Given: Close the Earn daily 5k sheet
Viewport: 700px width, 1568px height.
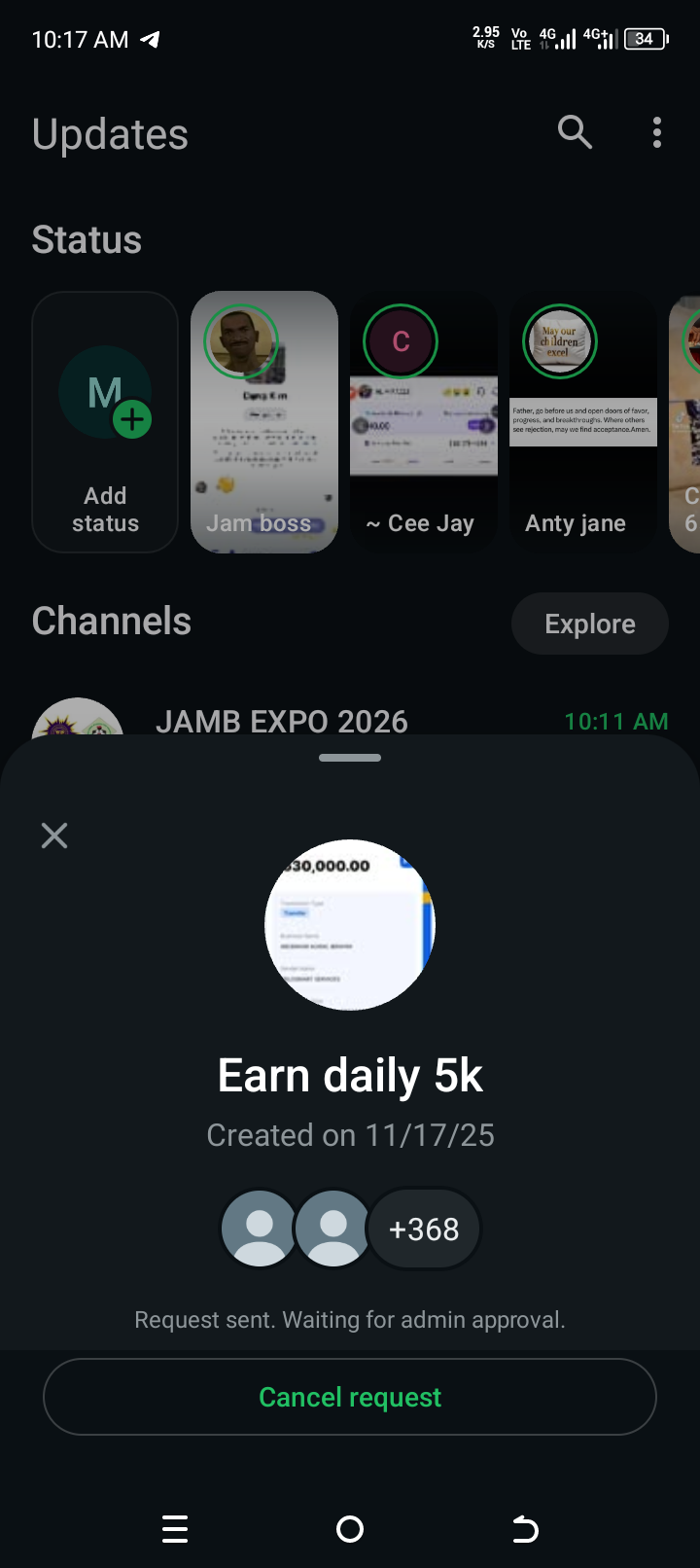Looking at the screenshot, I should [x=54, y=836].
